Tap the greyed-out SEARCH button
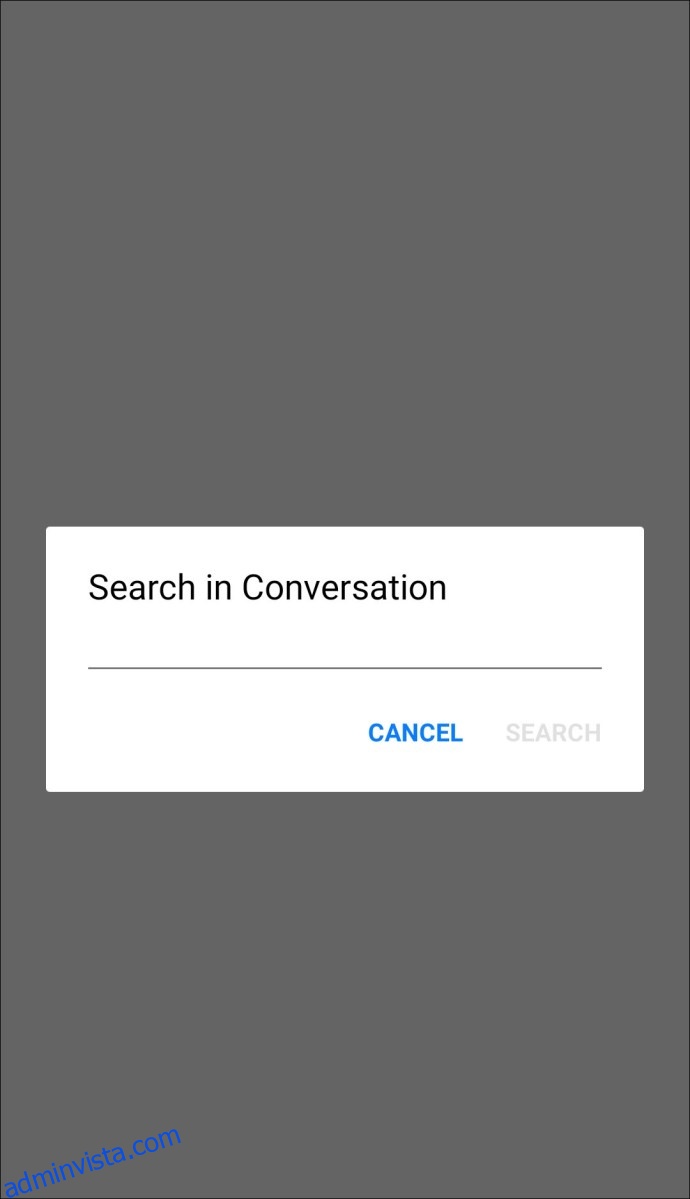This screenshot has height=1199, width=690. pyautogui.click(x=553, y=733)
